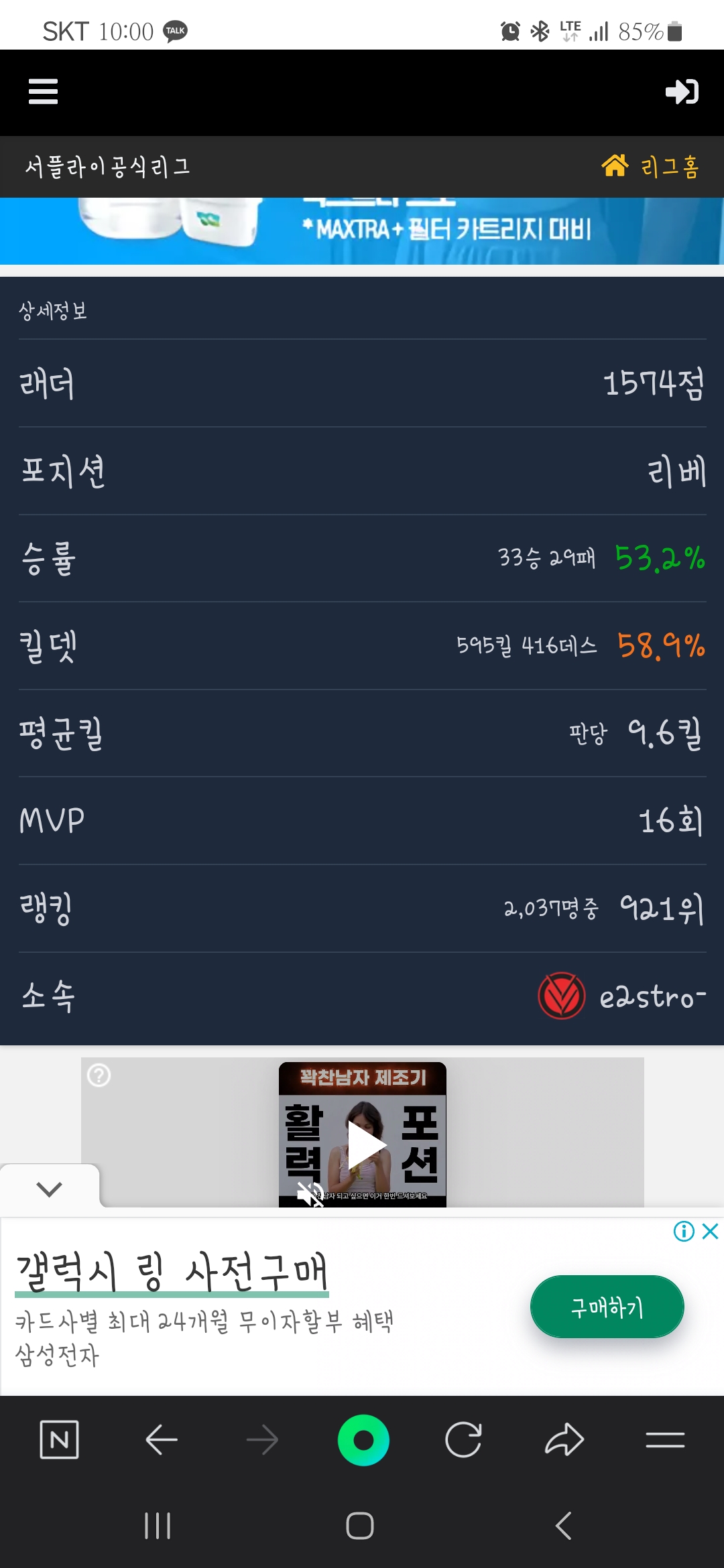Unmute the video ad sound
The image size is (724, 1568).
(309, 1193)
